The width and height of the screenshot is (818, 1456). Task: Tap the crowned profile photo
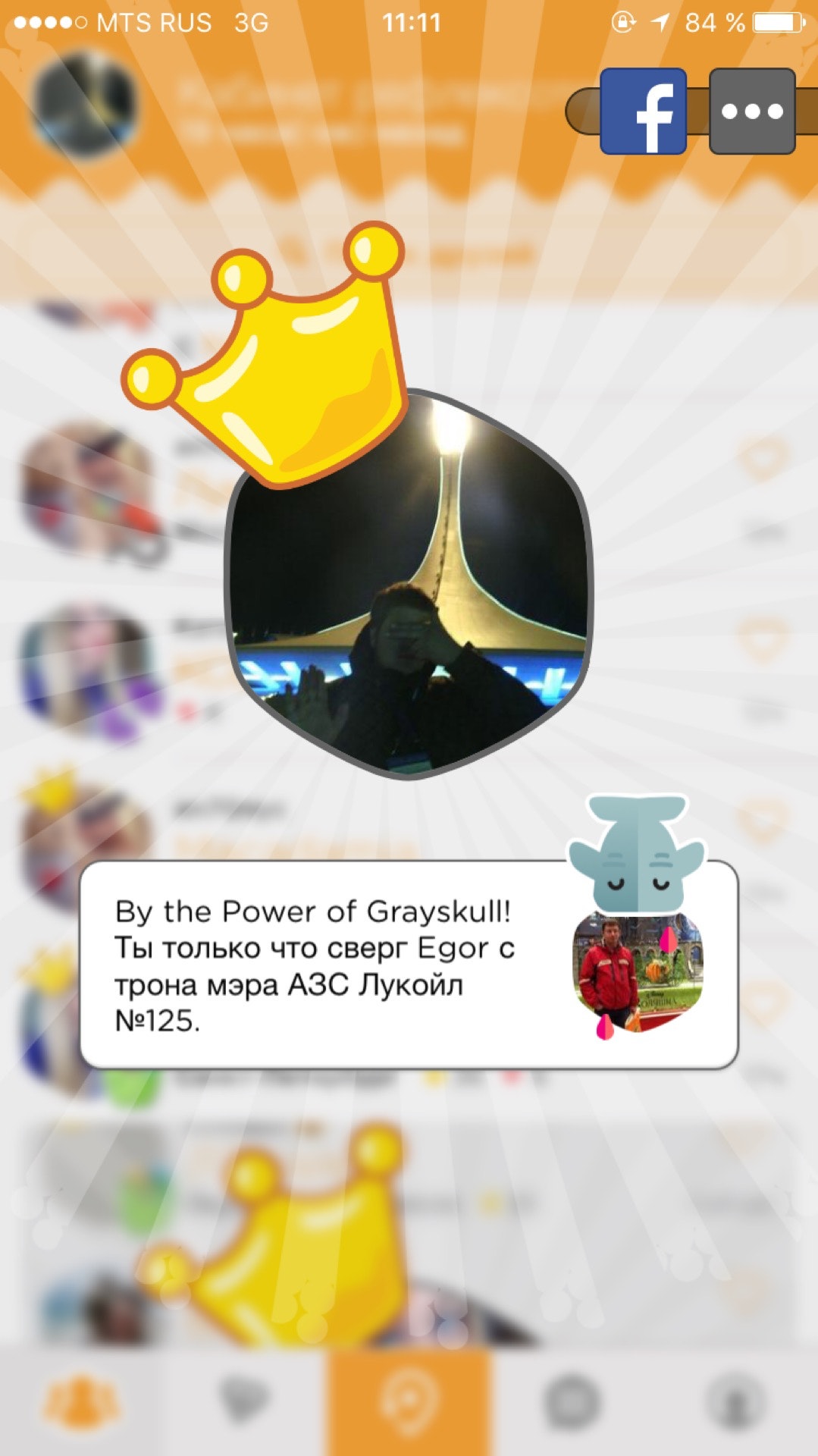point(409,584)
